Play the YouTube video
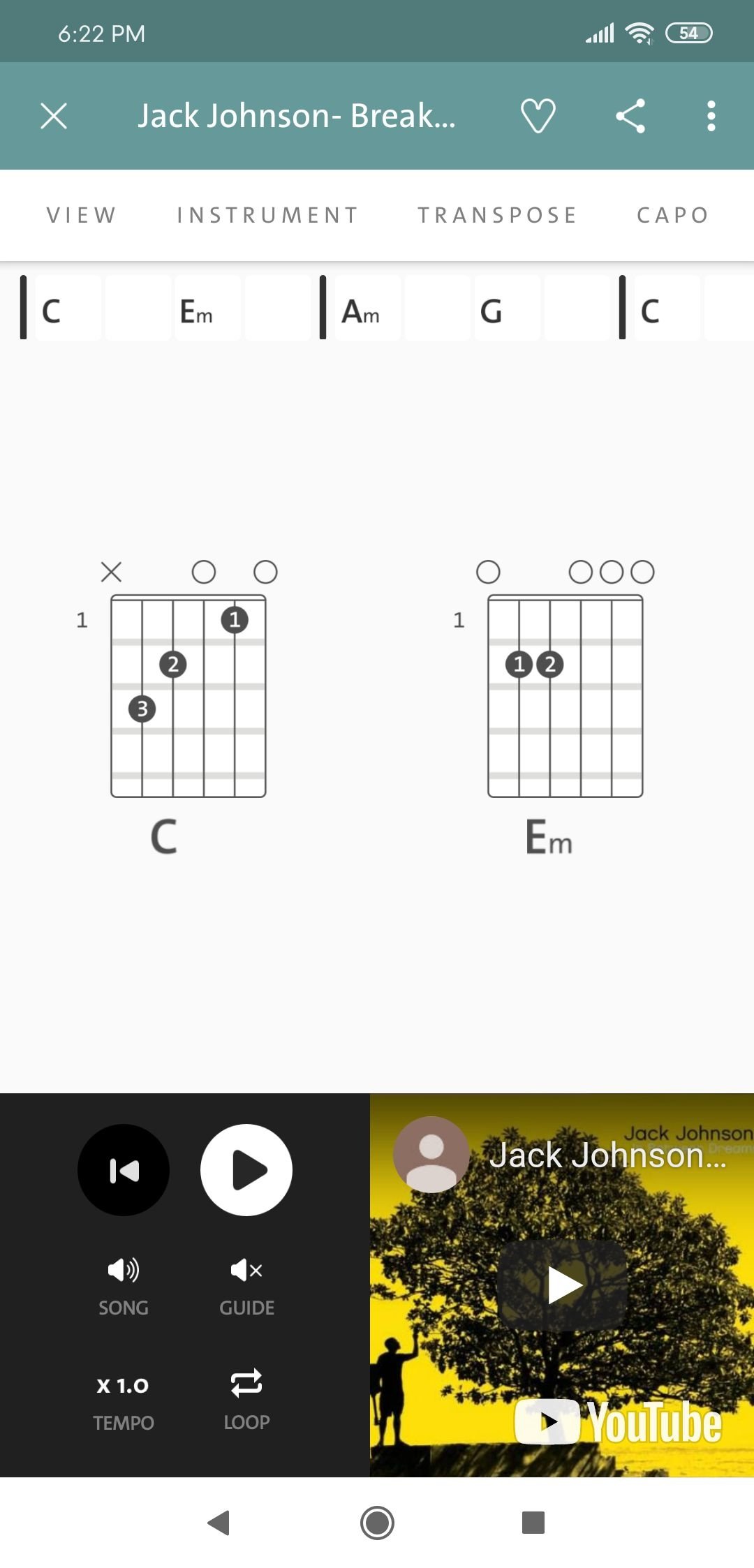This screenshot has height=1568, width=754. coord(563,1285)
